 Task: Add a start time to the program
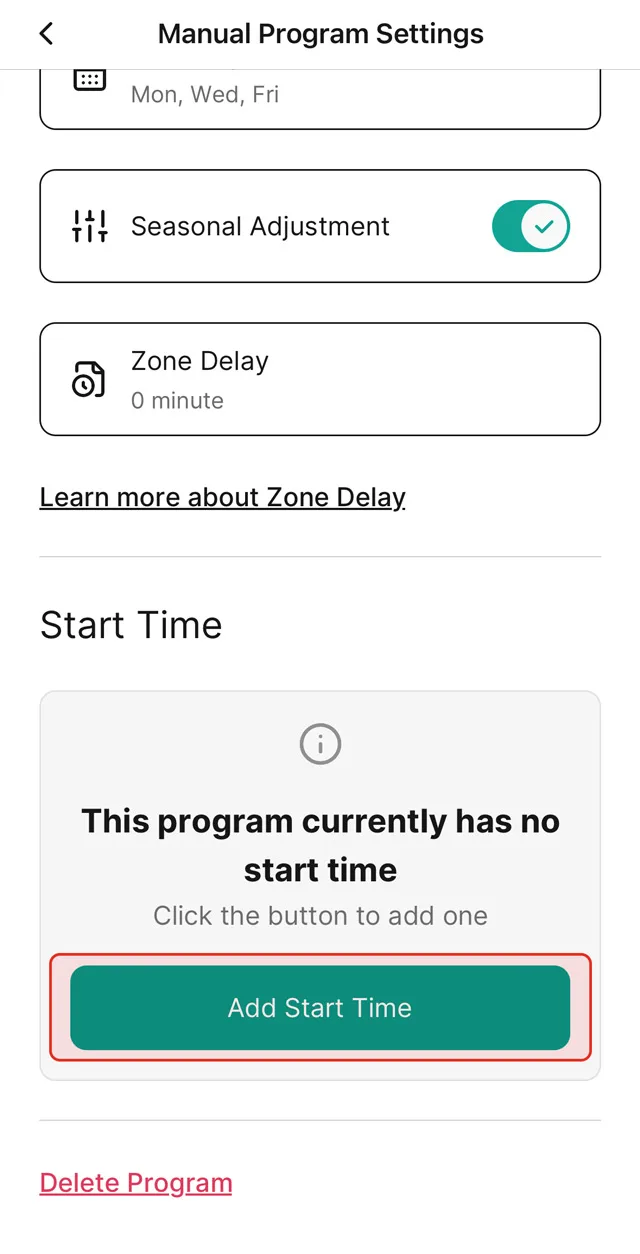pyautogui.click(x=320, y=1007)
